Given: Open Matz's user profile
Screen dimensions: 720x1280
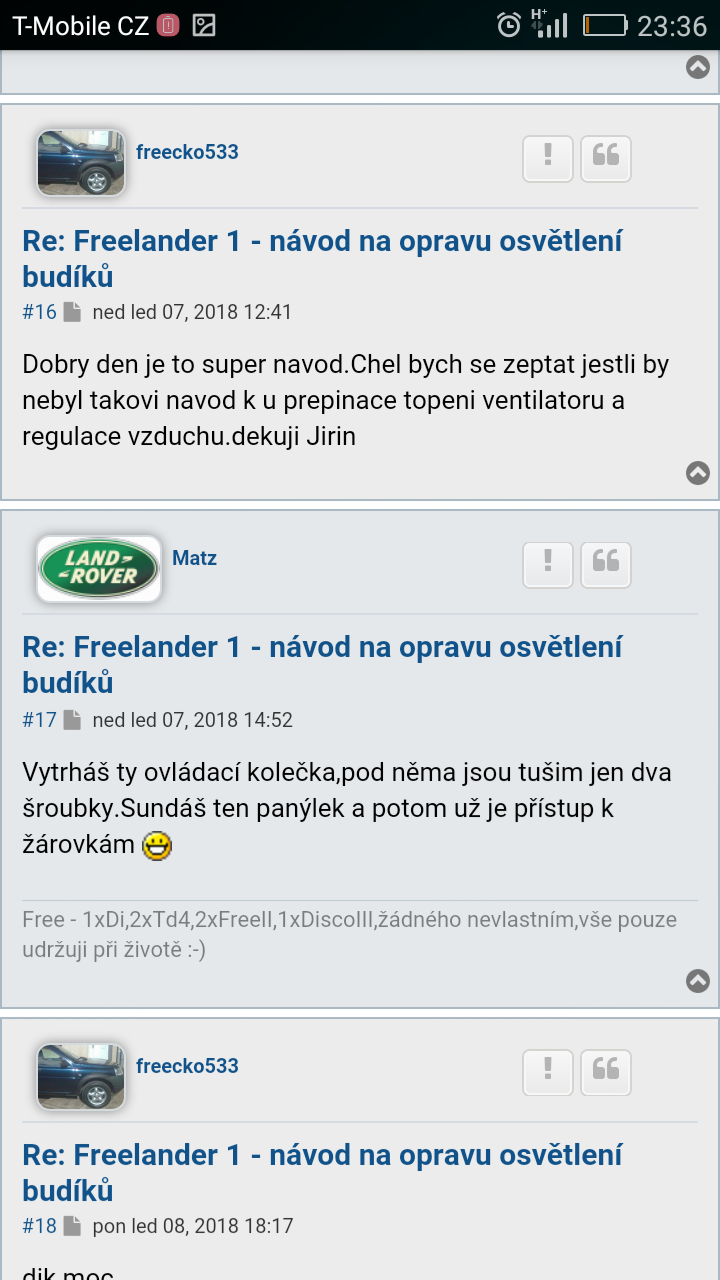Looking at the screenshot, I should click(194, 558).
